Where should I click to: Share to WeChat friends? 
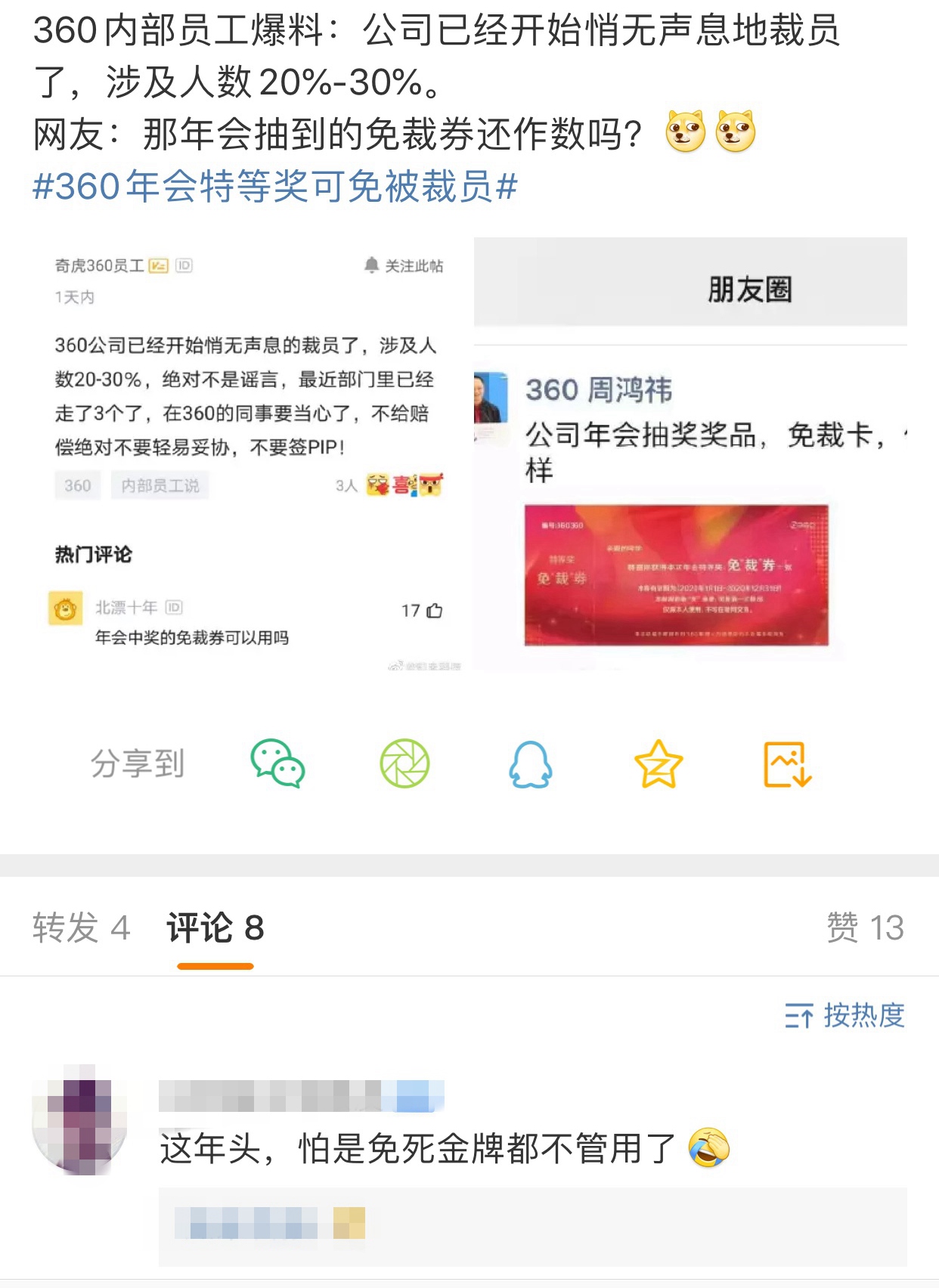pos(277,763)
